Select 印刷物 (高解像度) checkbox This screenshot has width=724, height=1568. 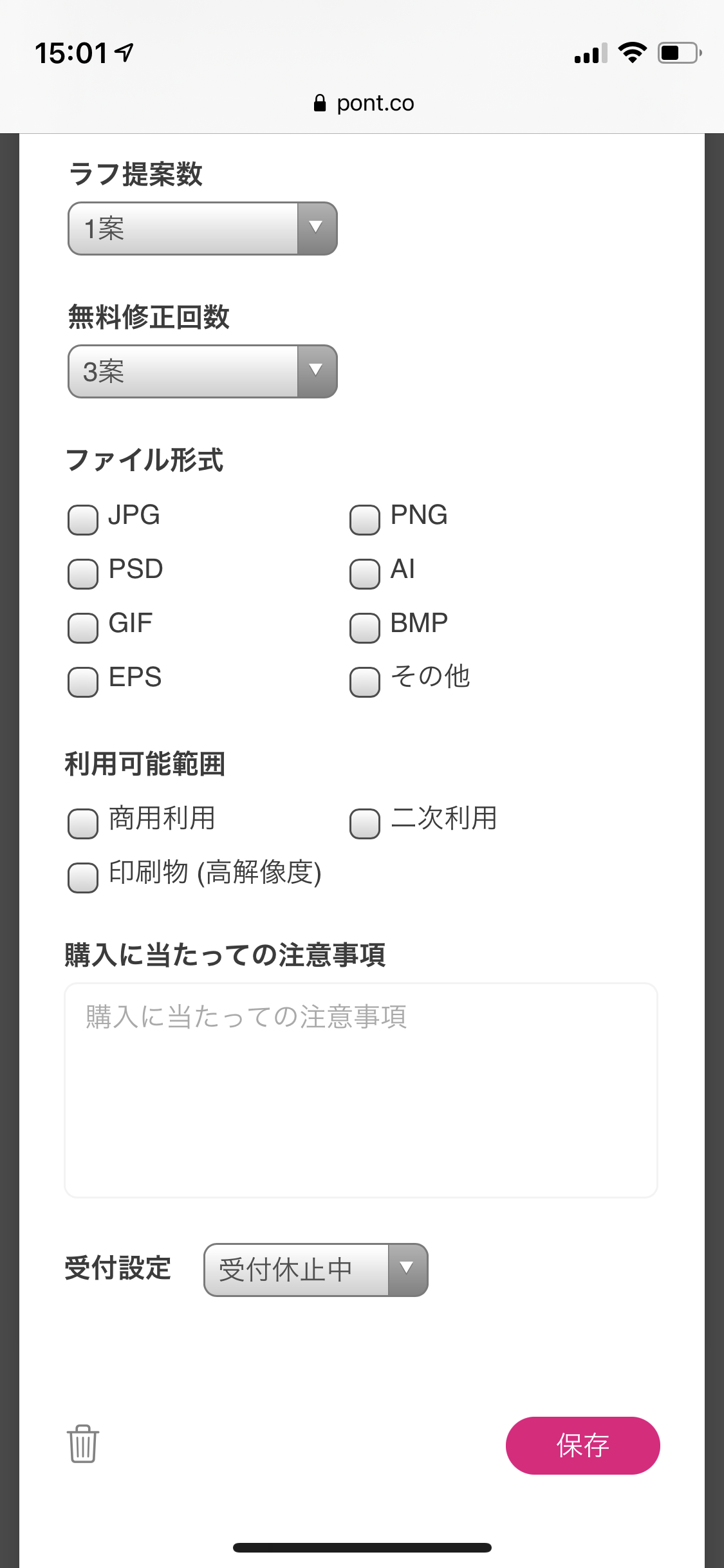point(83,877)
